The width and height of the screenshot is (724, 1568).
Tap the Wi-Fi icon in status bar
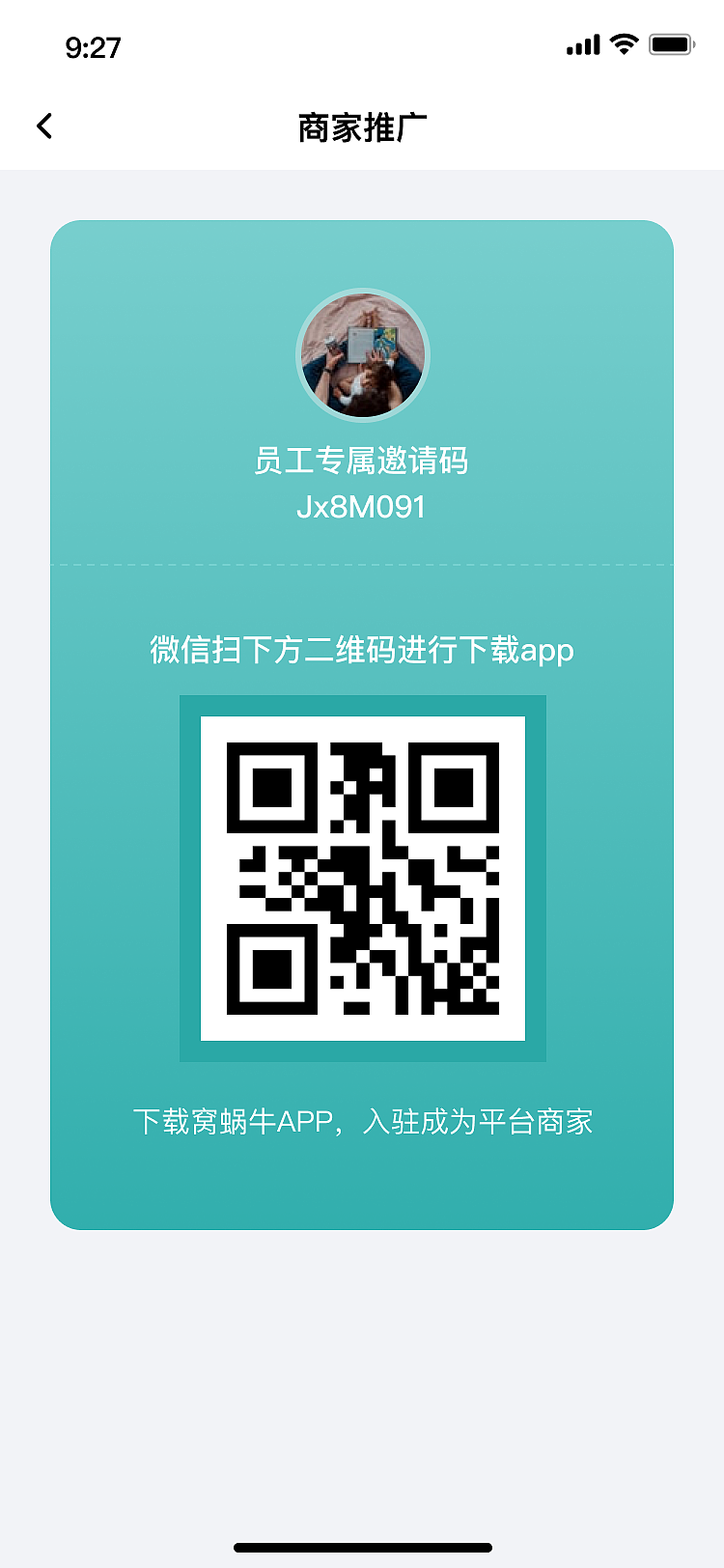coord(623,43)
